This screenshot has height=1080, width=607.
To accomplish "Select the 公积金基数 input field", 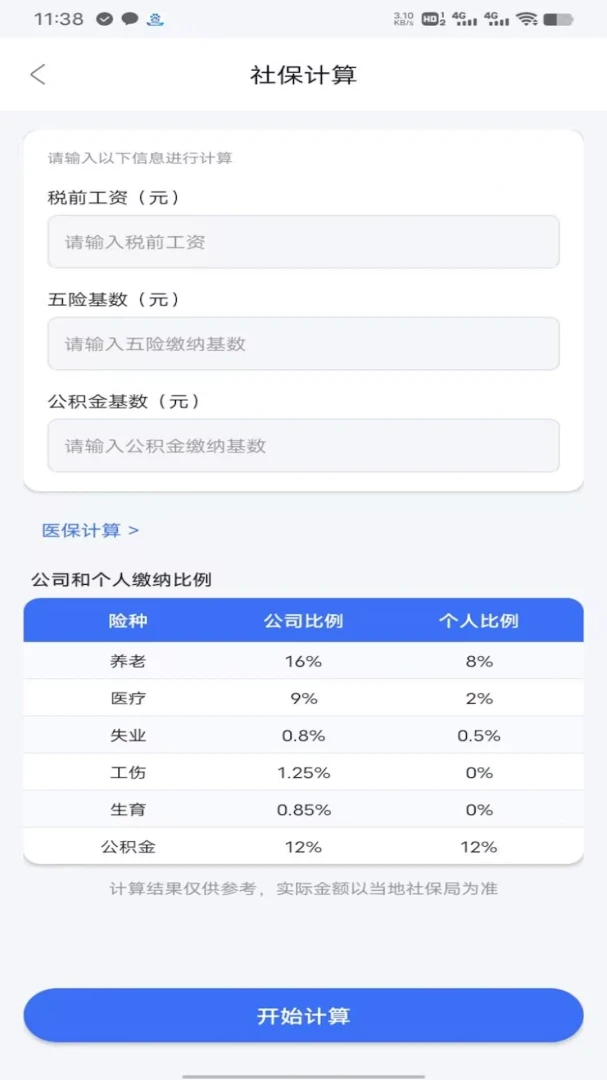I will point(303,446).
